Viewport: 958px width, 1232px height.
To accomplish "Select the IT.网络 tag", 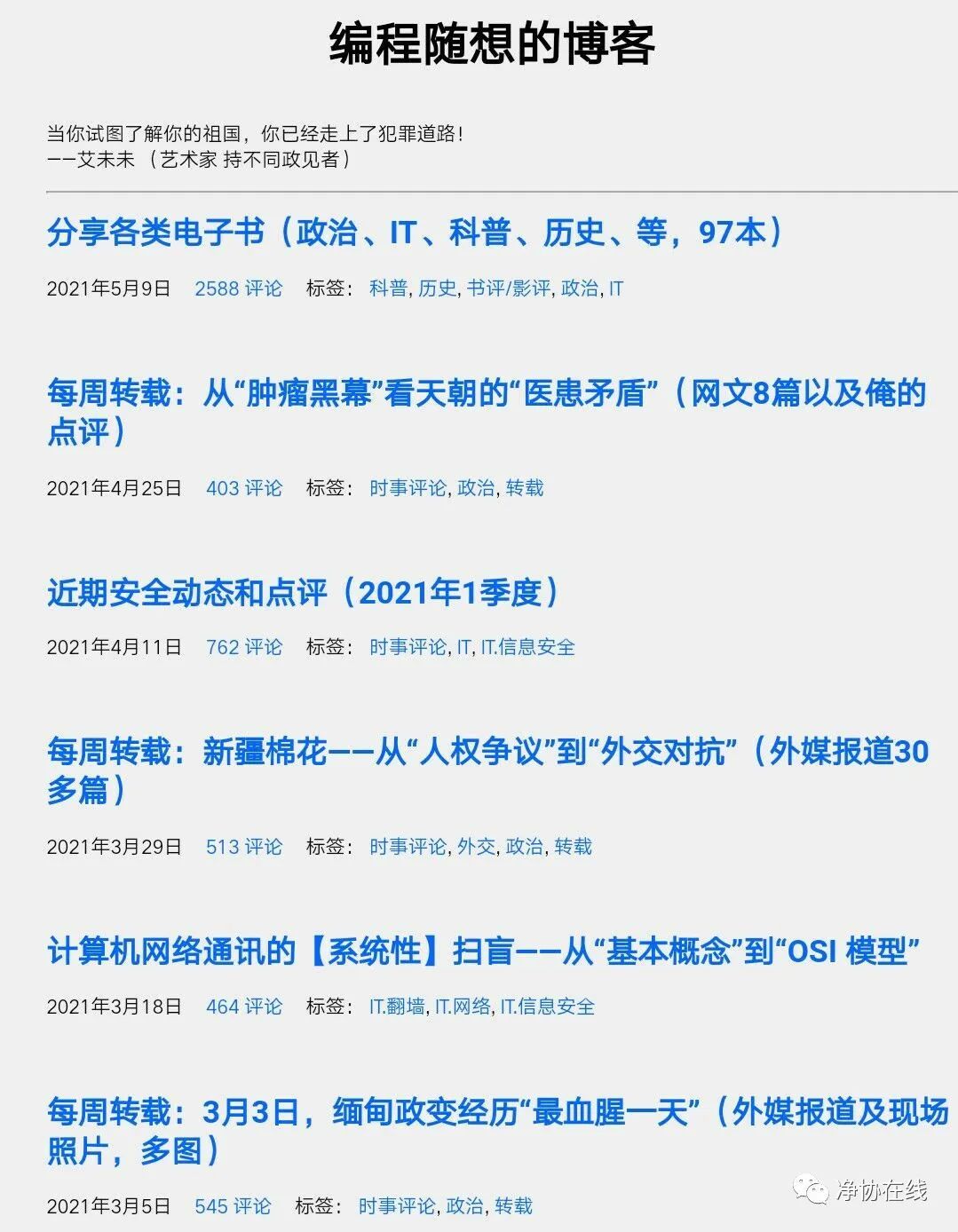I will pyautogui.click(x=463, y=1007).
